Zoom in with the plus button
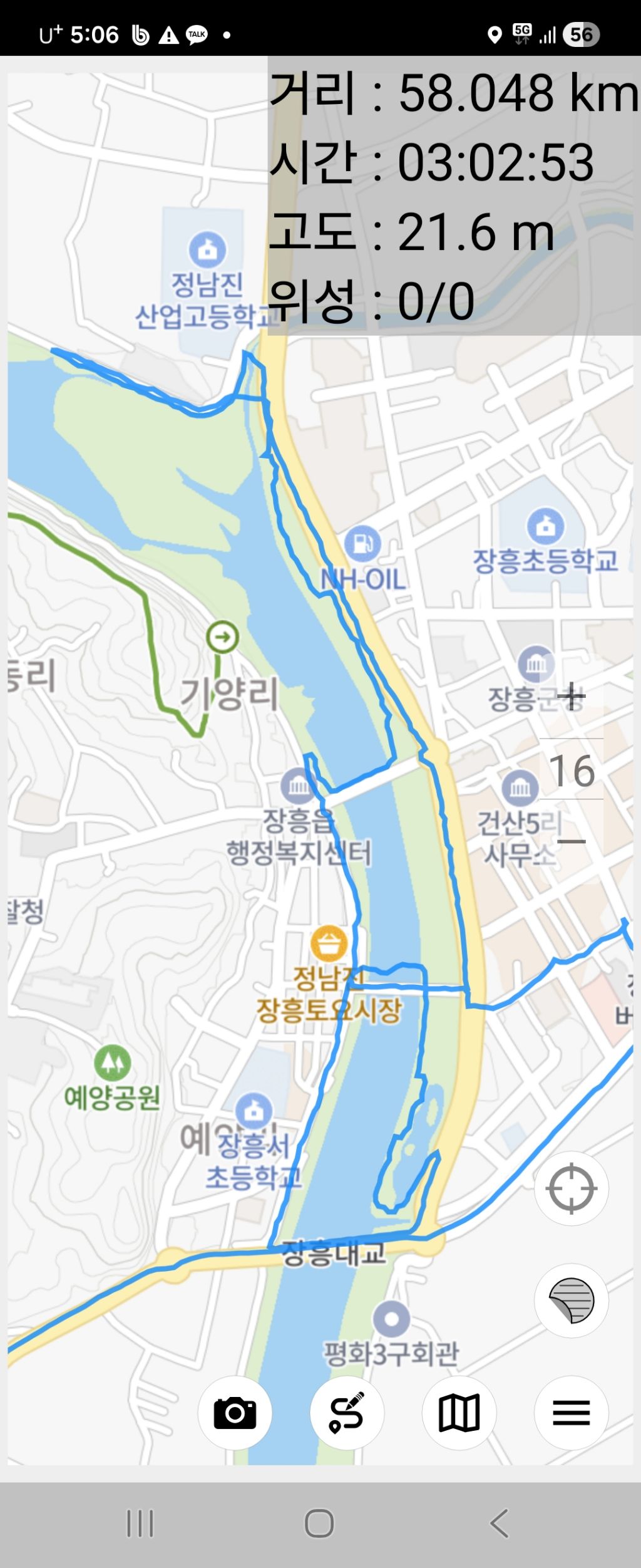 point(571,697)
